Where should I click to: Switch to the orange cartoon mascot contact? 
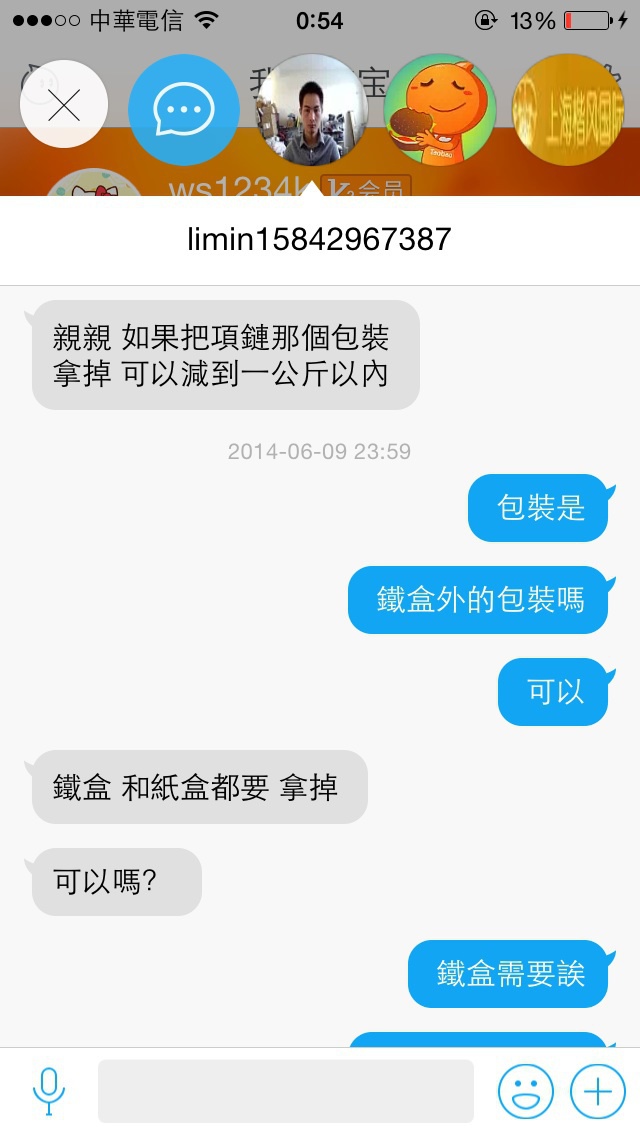point(440,108)
